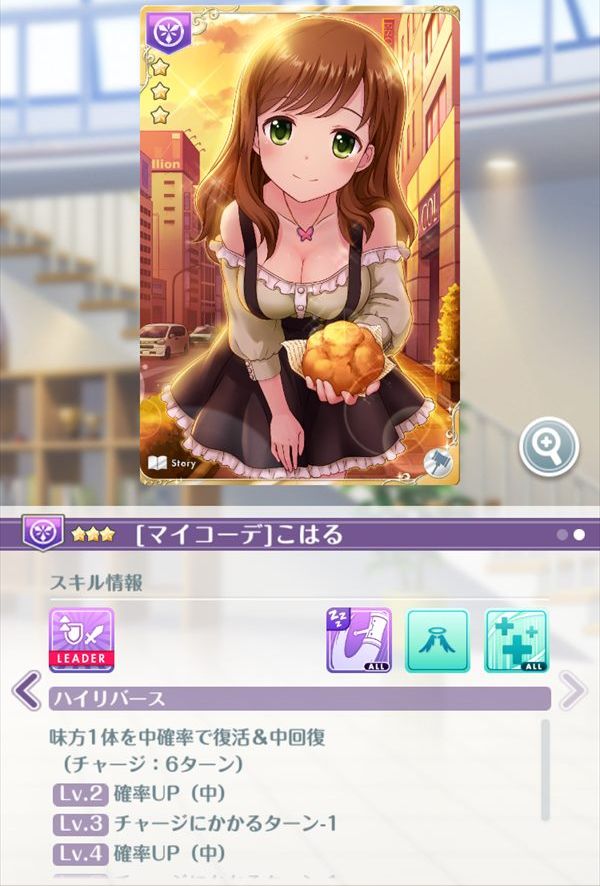The width and height of the screenshot is (600, 886).
Task: Switch card info page via dots
Action: click(562, 535)
